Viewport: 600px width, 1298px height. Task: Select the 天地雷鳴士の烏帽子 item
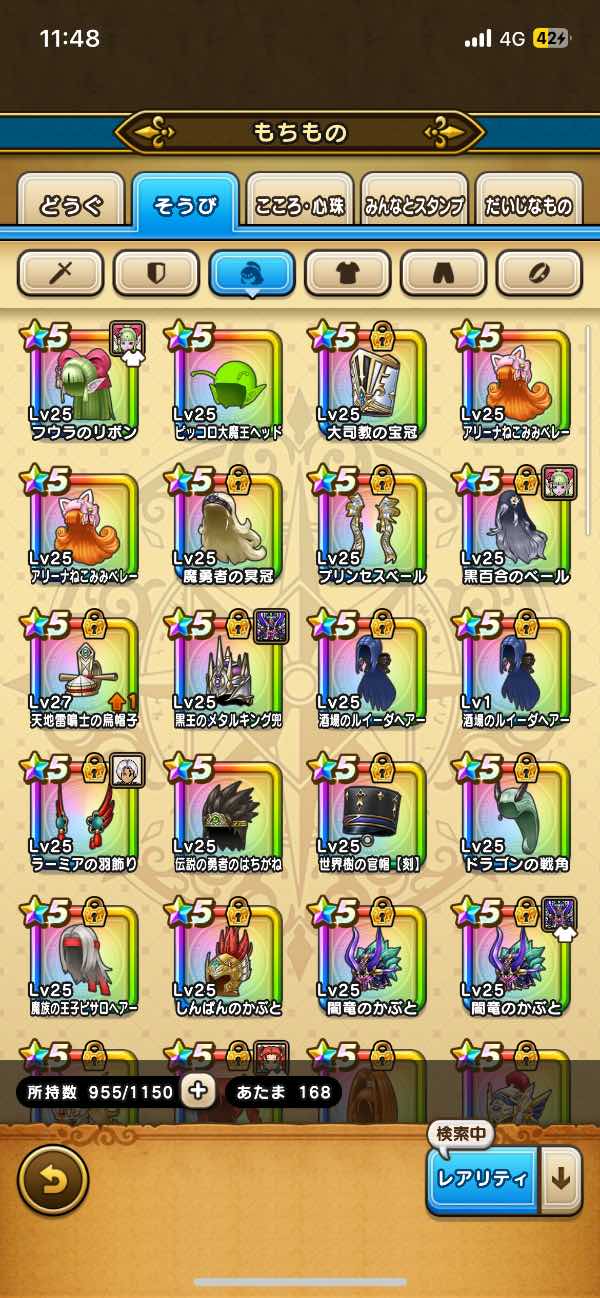(83, 673)
